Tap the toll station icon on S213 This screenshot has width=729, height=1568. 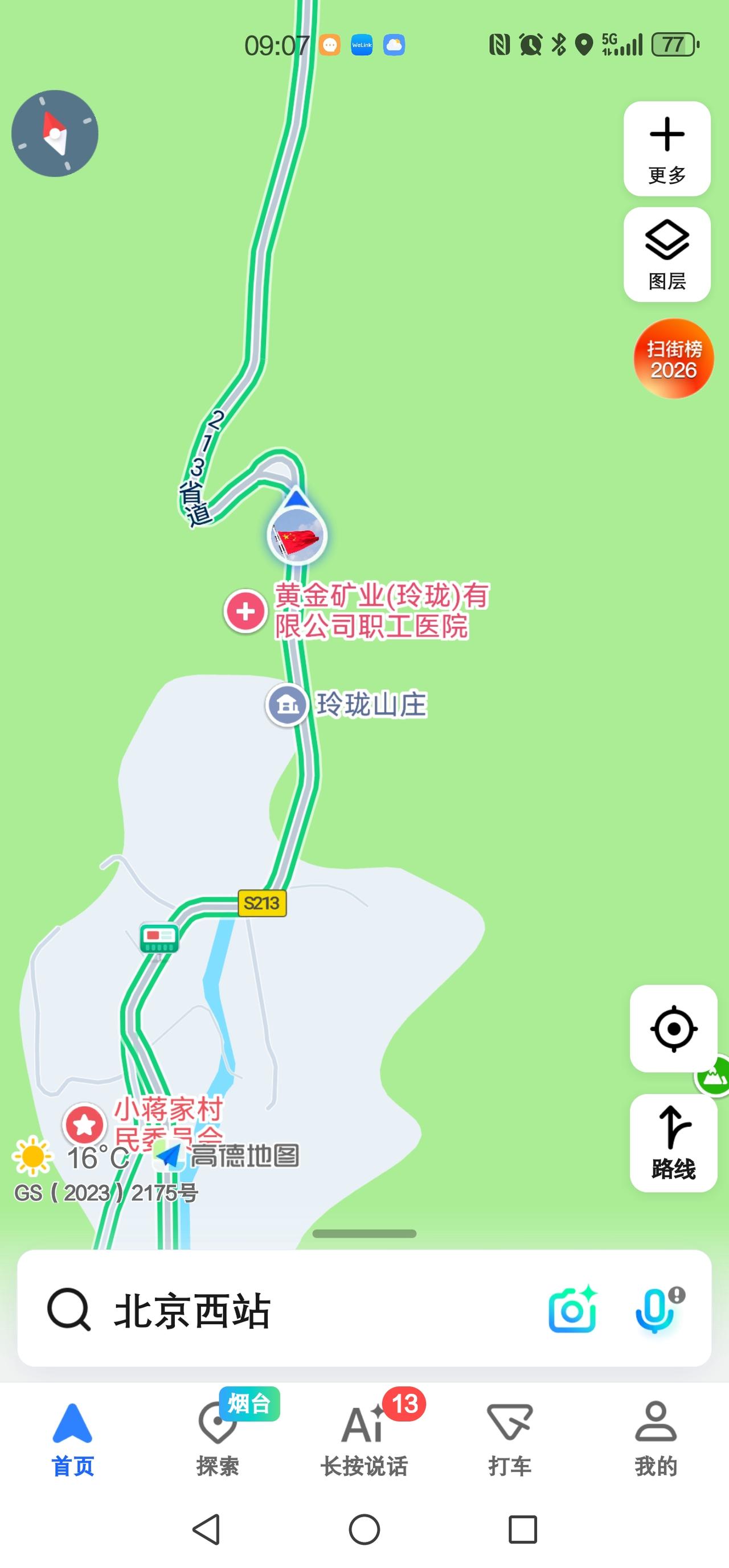159,938
